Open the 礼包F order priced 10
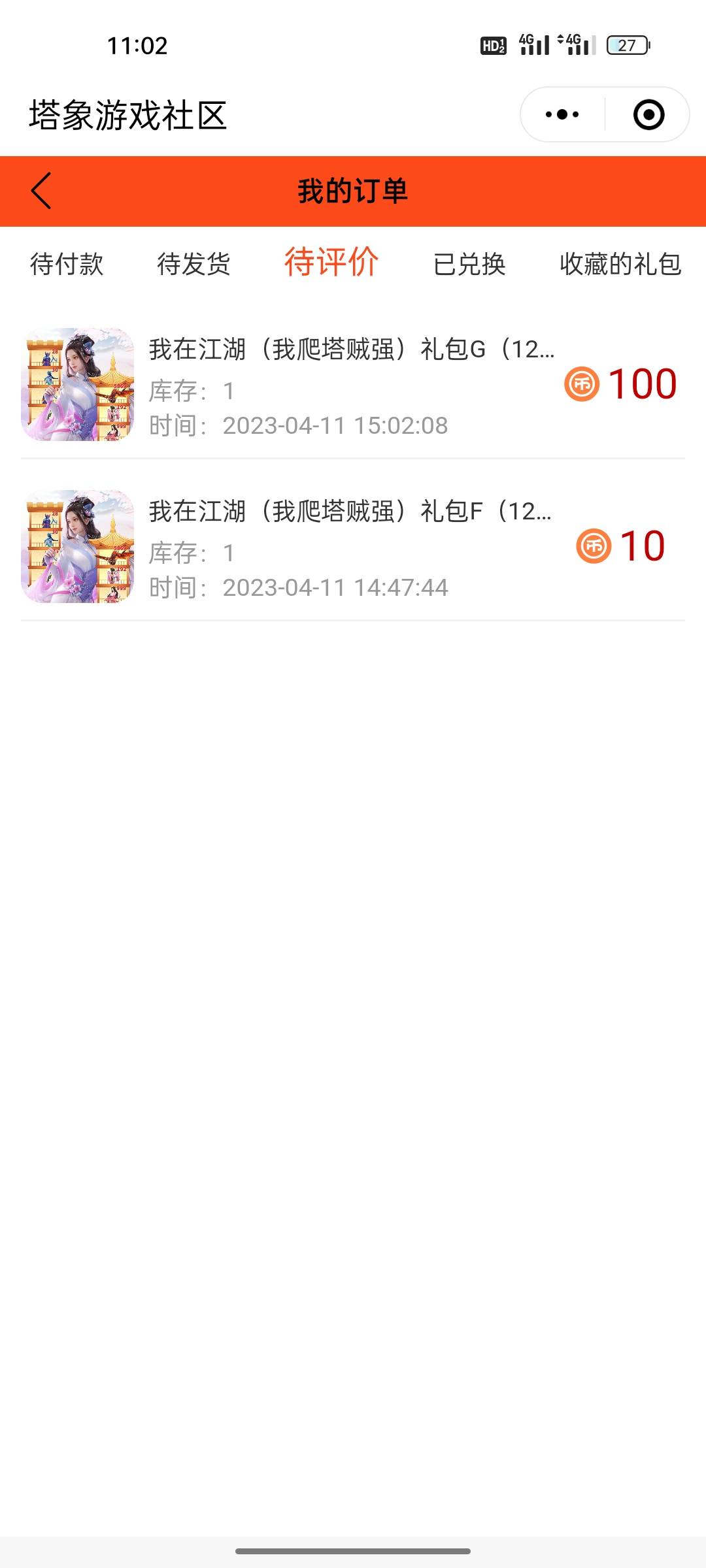 tap(352, 547)
